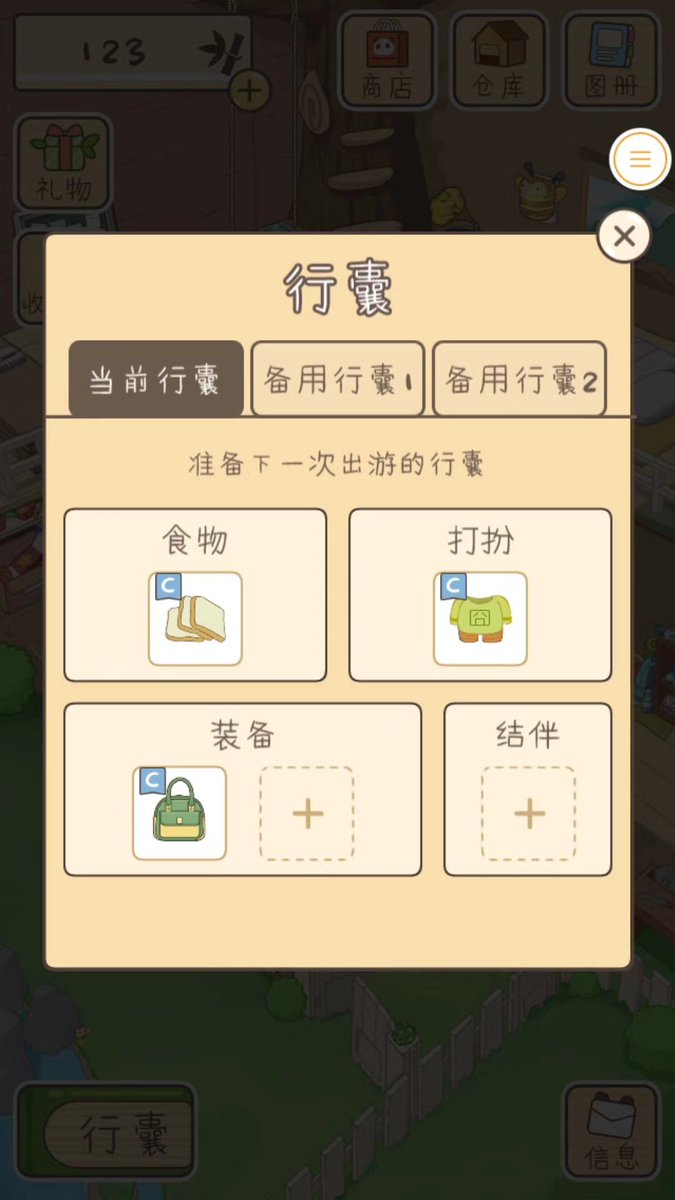The image size is (675, 1200).
Task: Close the 行囊 dialog
Action: click(624, 237)
